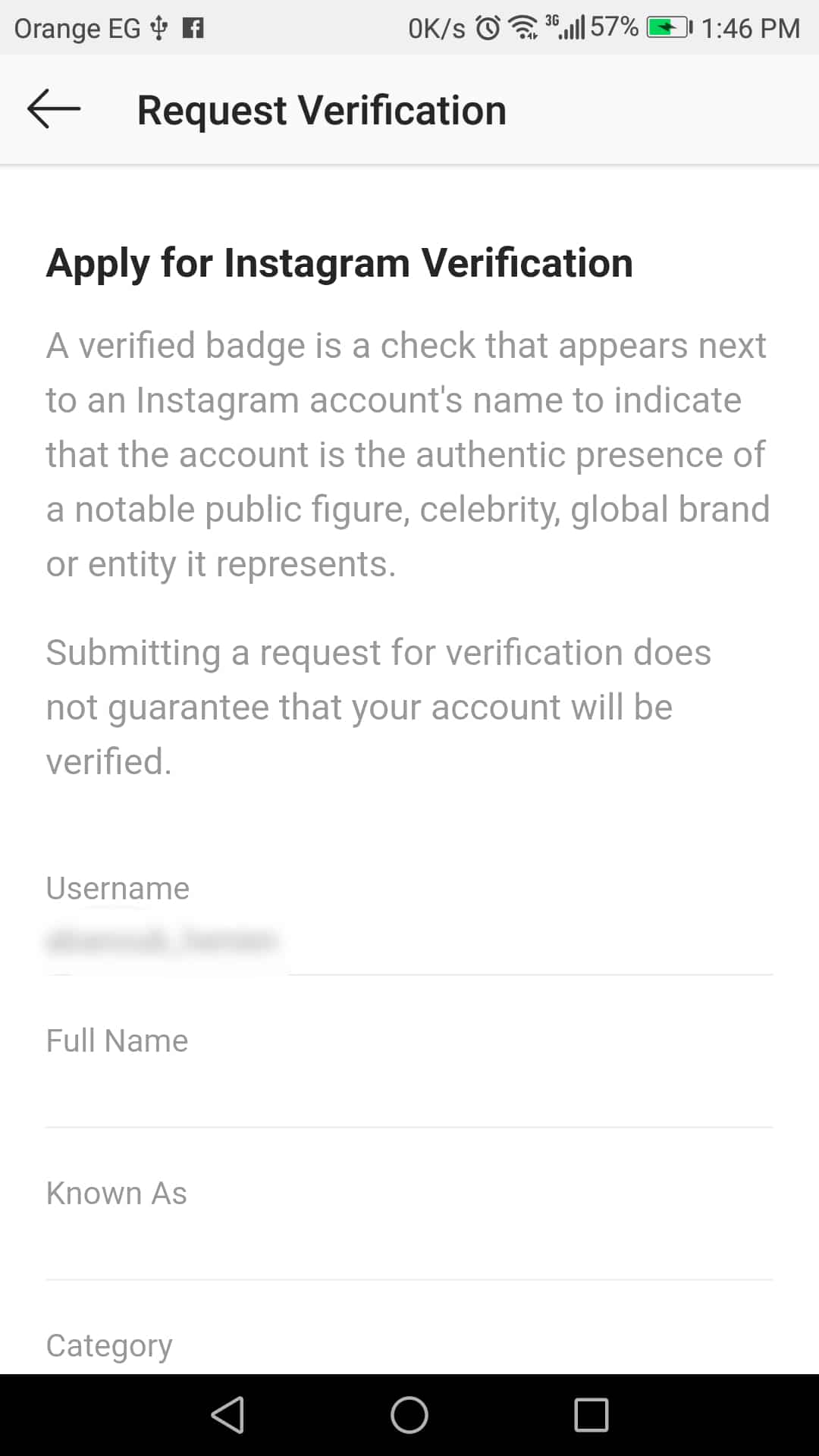
Task: Tap system home button
Action: pos(409,1415)
